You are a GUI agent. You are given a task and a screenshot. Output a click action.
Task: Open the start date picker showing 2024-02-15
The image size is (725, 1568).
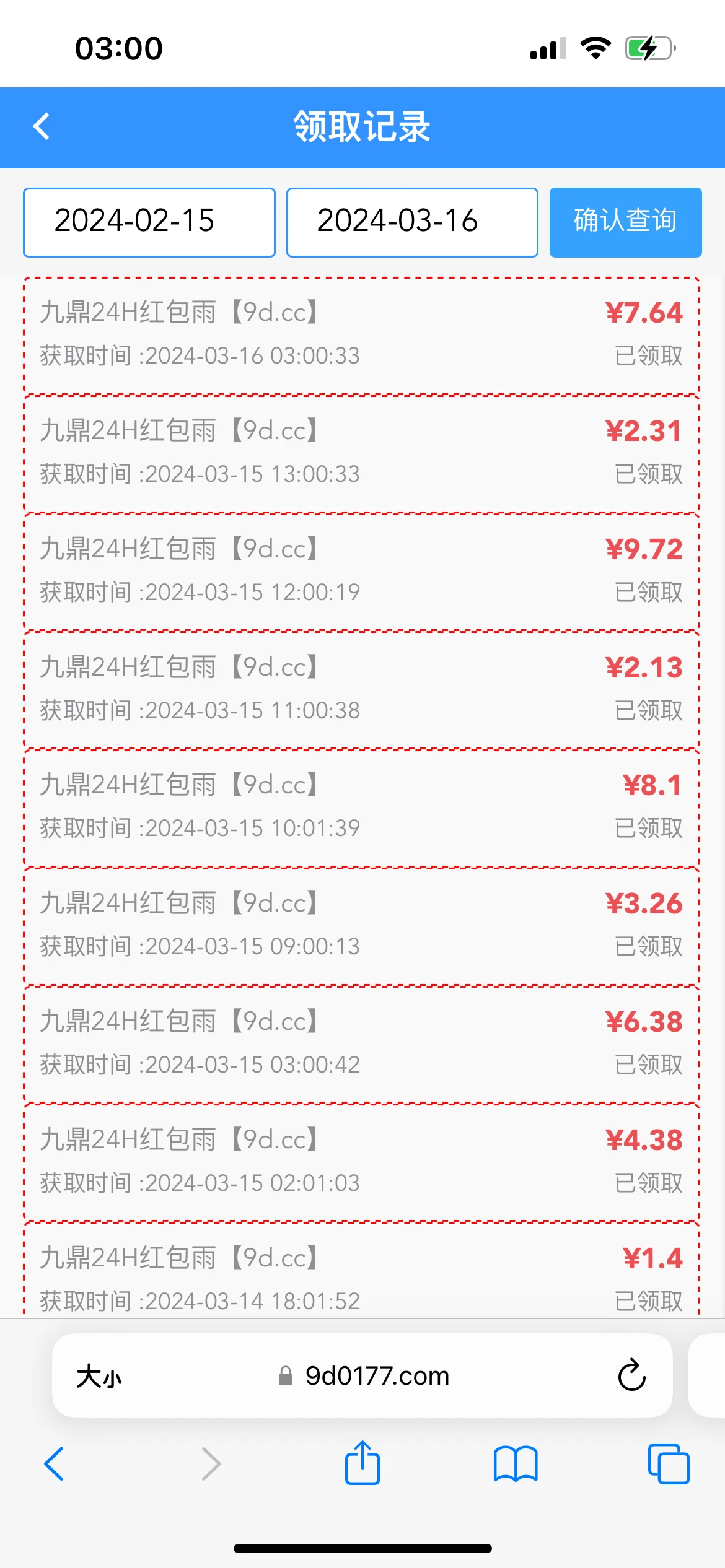tap(148, 222)
